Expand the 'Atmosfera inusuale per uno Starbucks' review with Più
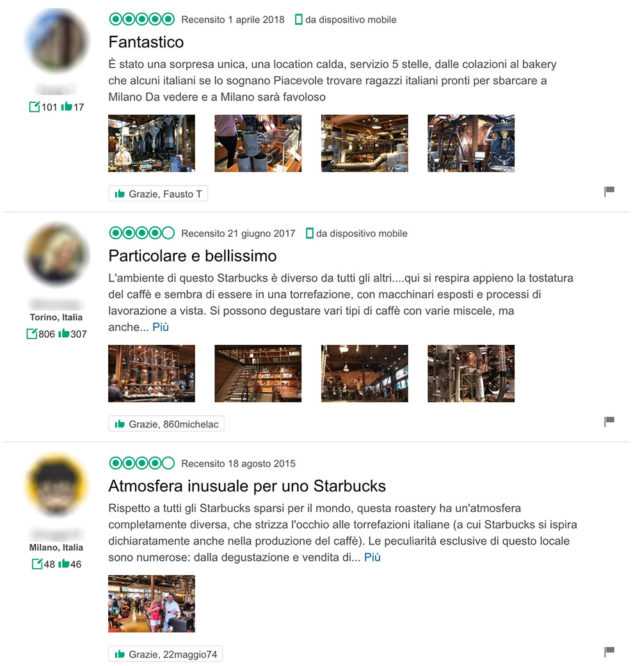The image size is (640, 666). pos(372,557)
